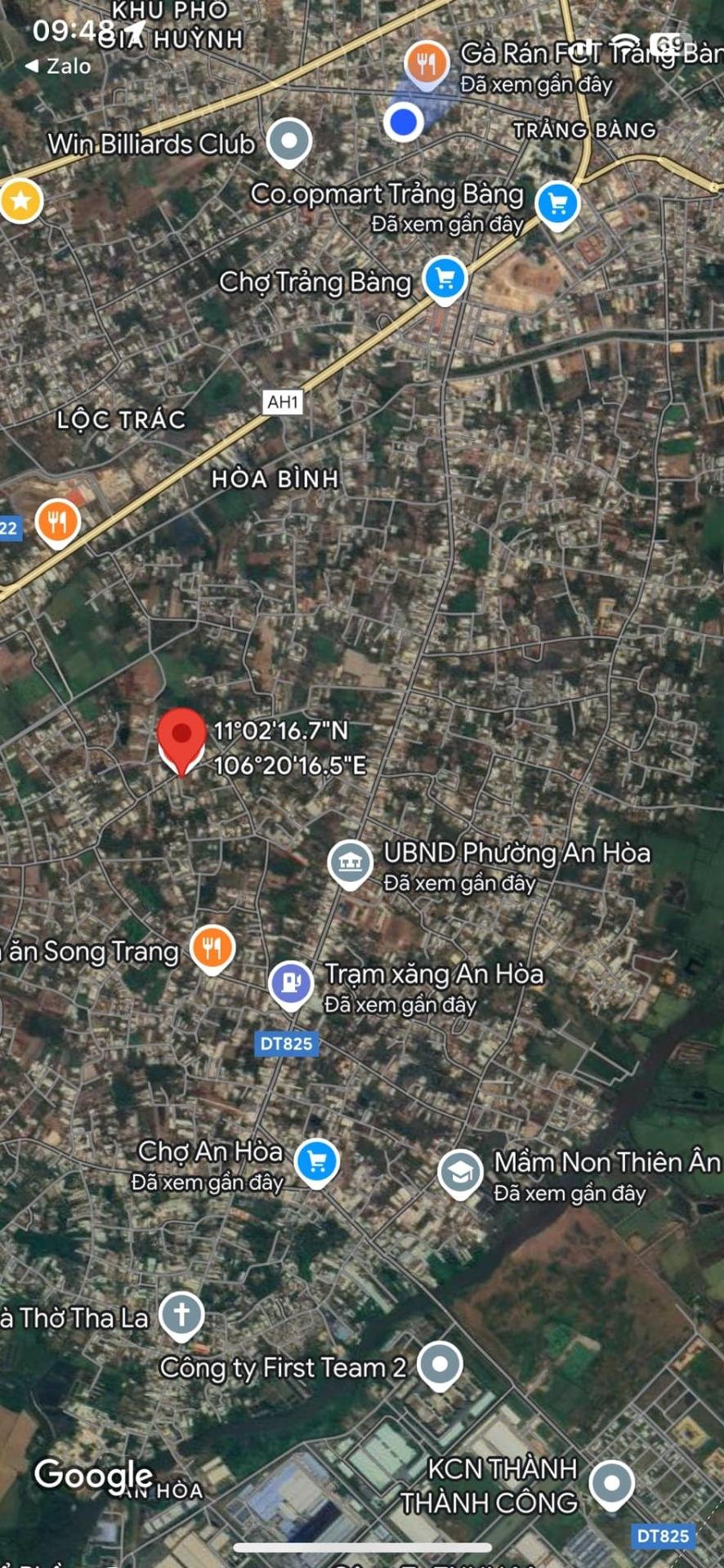Select the Win Billiards Club marker
Screen dimensions: 724x1568
tap(289, 140)
